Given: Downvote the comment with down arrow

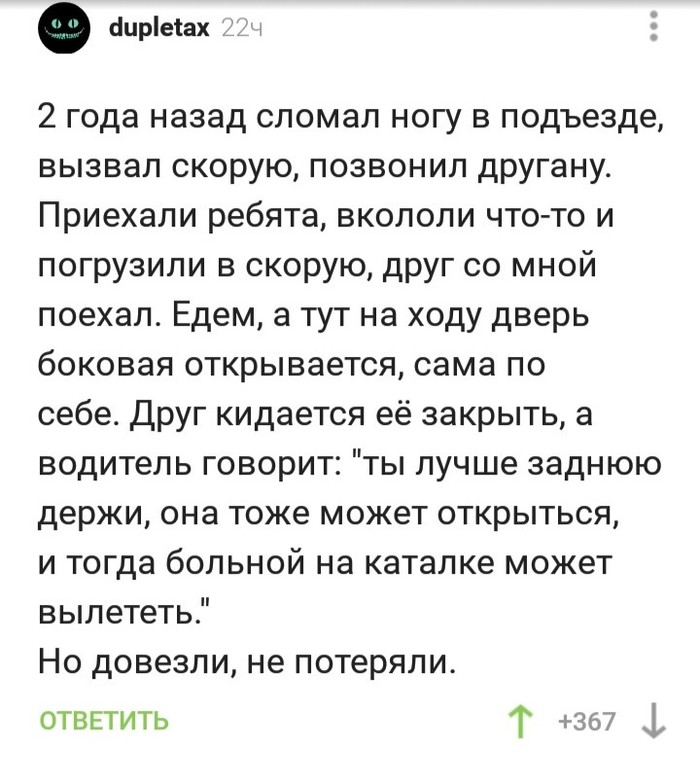Looking at the screenshot, I should point(654,722).
